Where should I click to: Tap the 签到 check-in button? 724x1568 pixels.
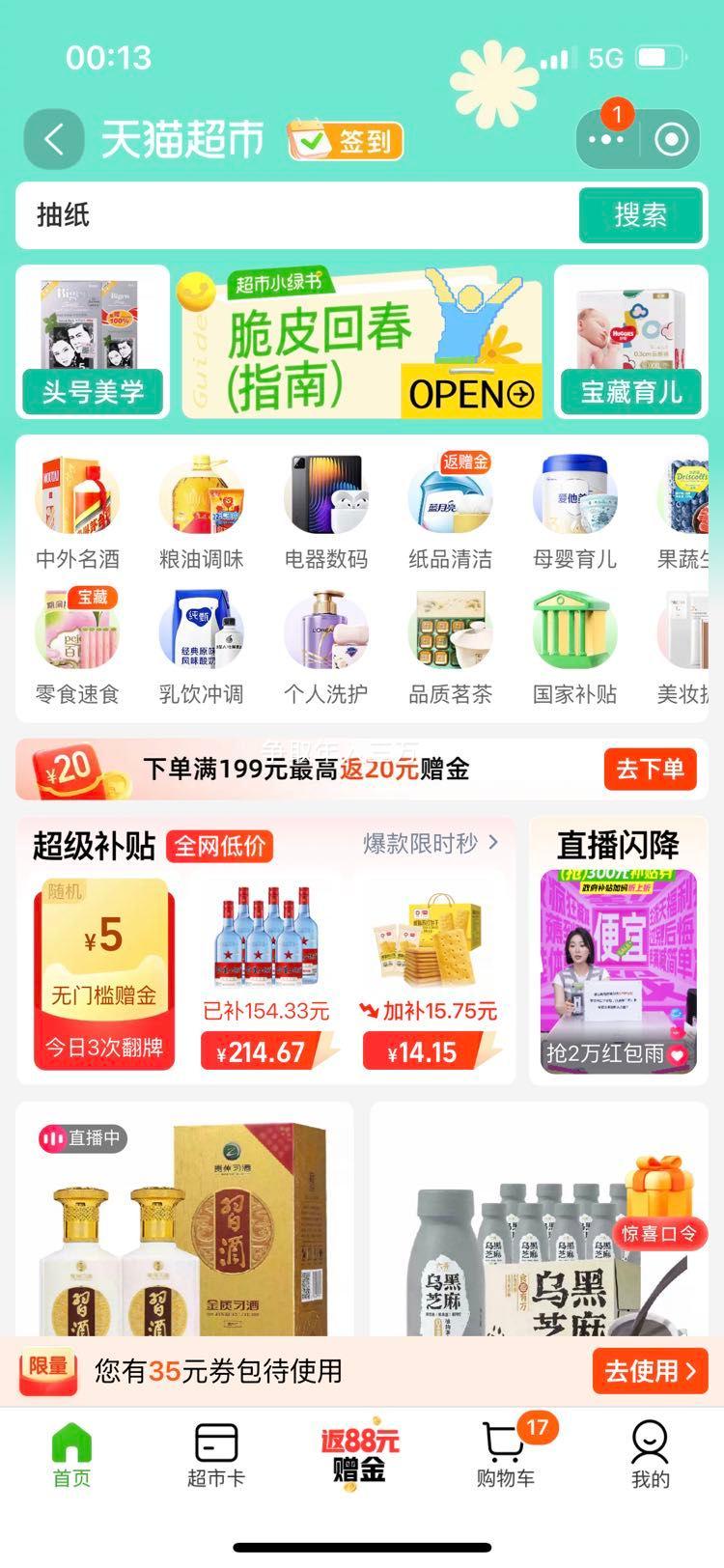coord(346,141)
